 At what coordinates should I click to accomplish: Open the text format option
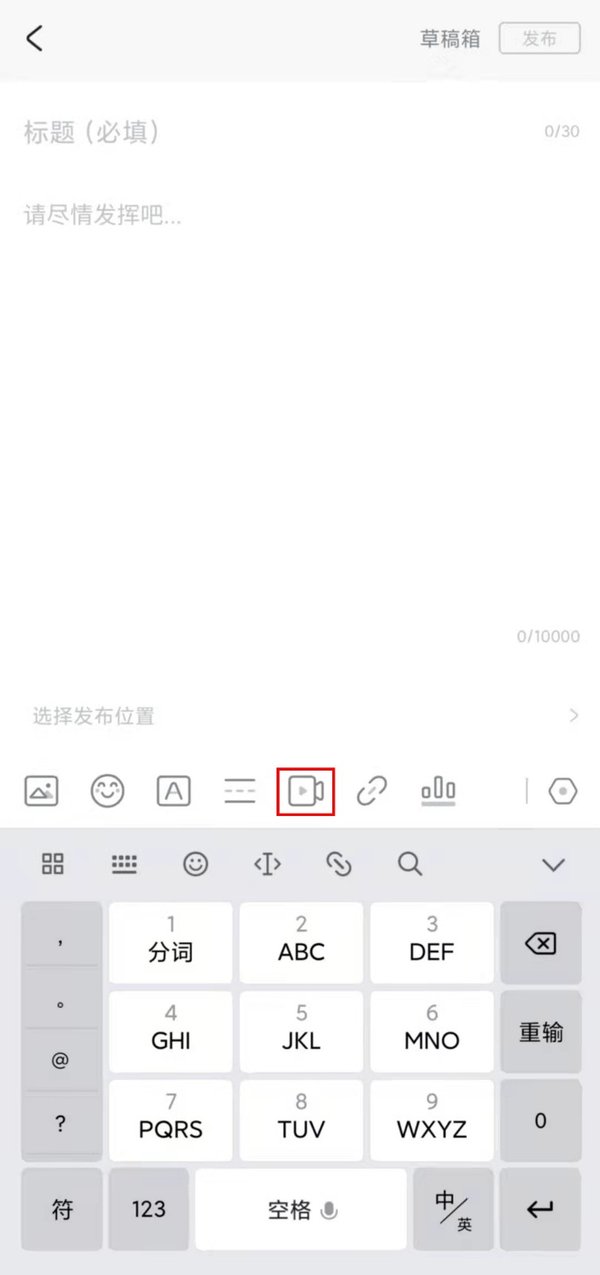(x=173, y=792)
